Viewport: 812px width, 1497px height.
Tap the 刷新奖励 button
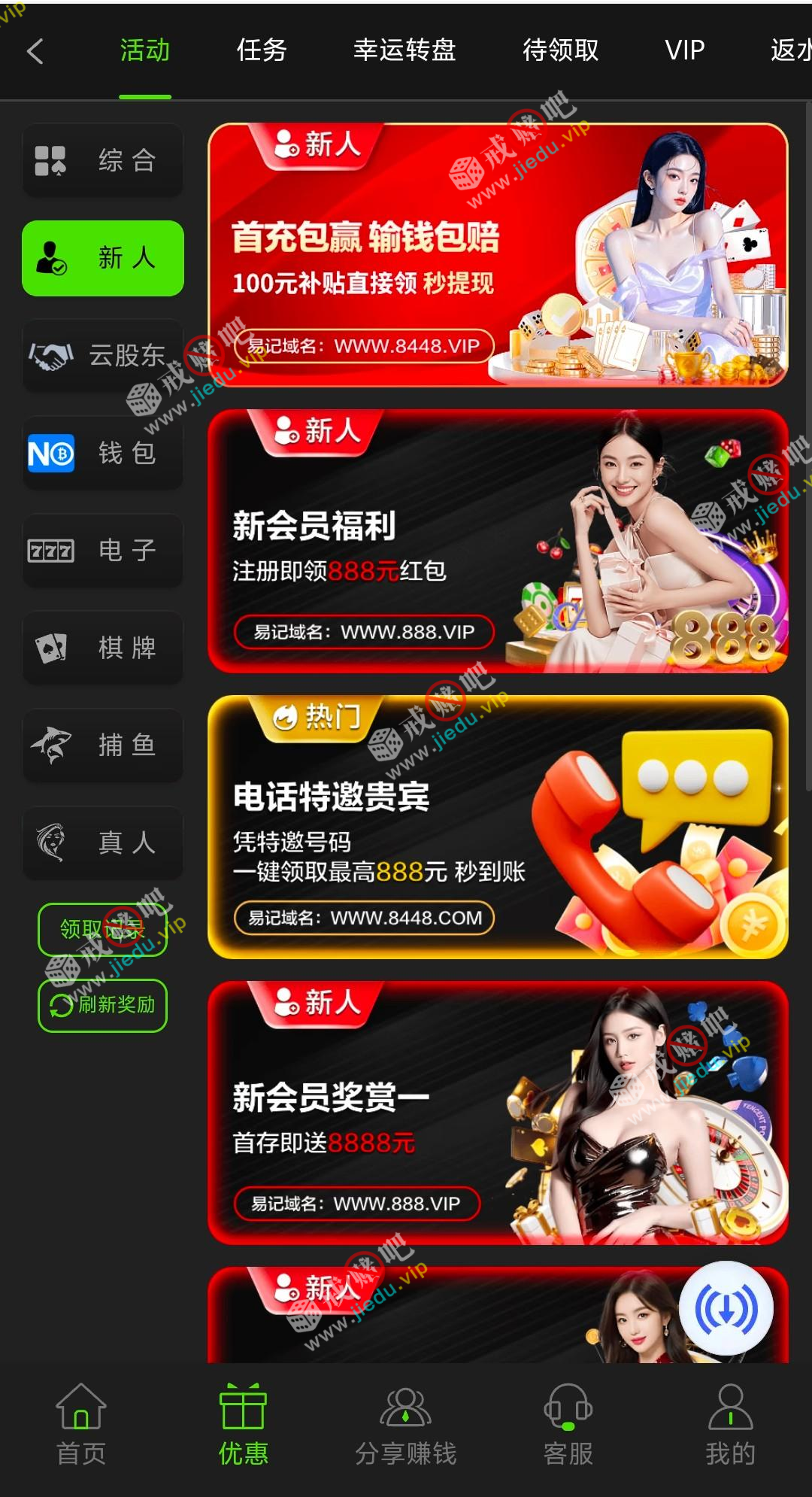(103, 1005)
